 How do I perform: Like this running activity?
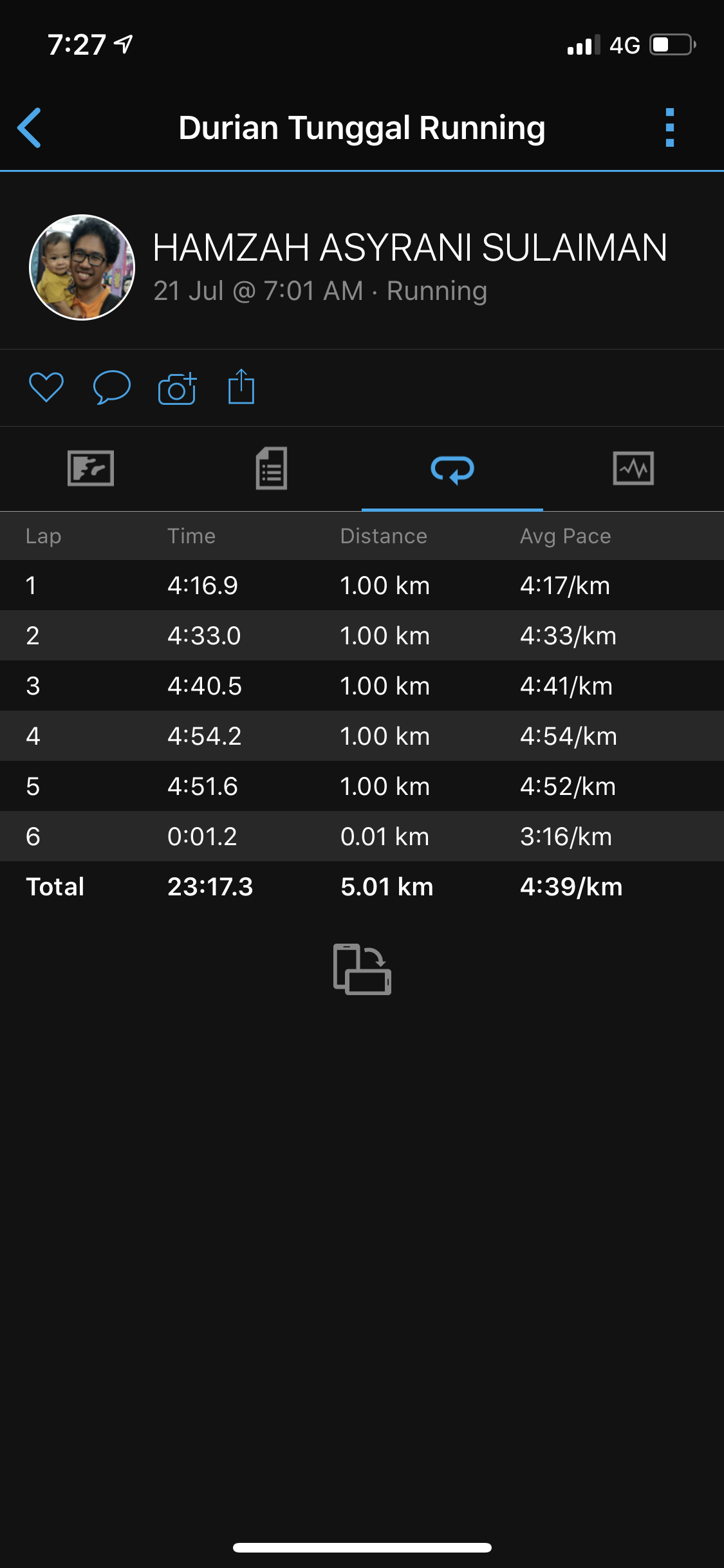coord(46,387)
